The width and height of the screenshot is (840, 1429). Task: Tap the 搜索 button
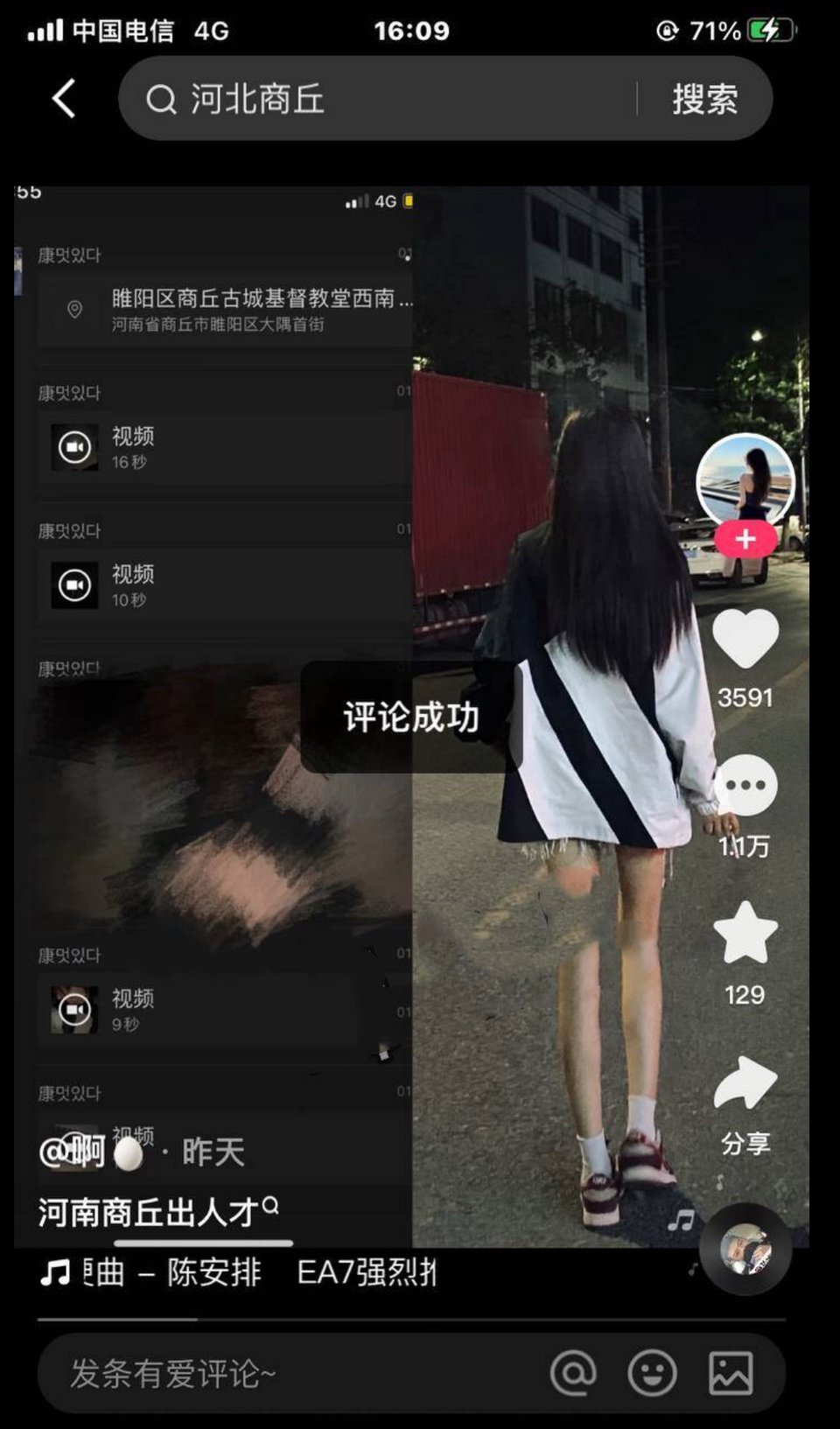coord(704,99)
